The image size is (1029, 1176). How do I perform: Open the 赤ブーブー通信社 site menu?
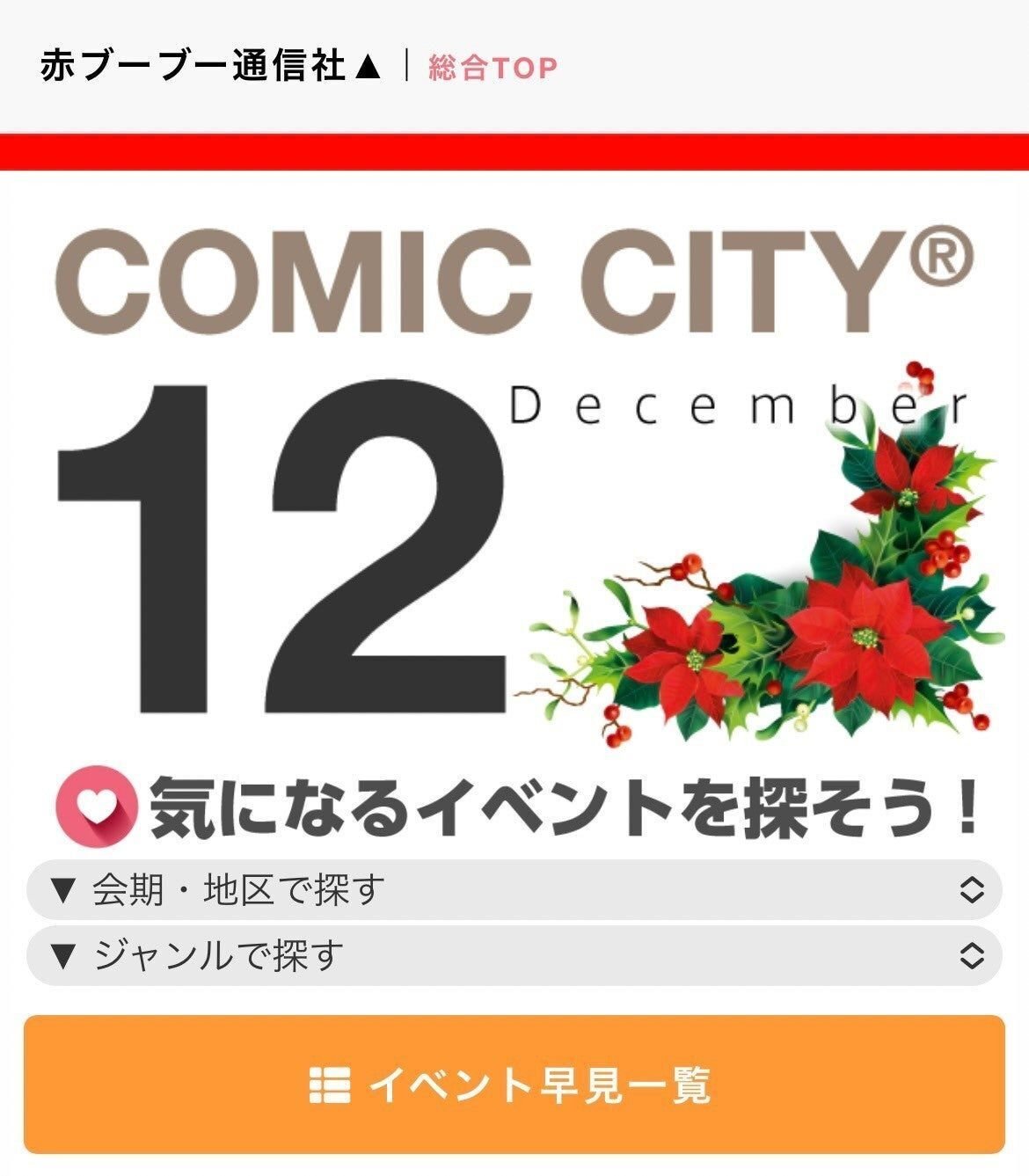click(x=211, y=68)
